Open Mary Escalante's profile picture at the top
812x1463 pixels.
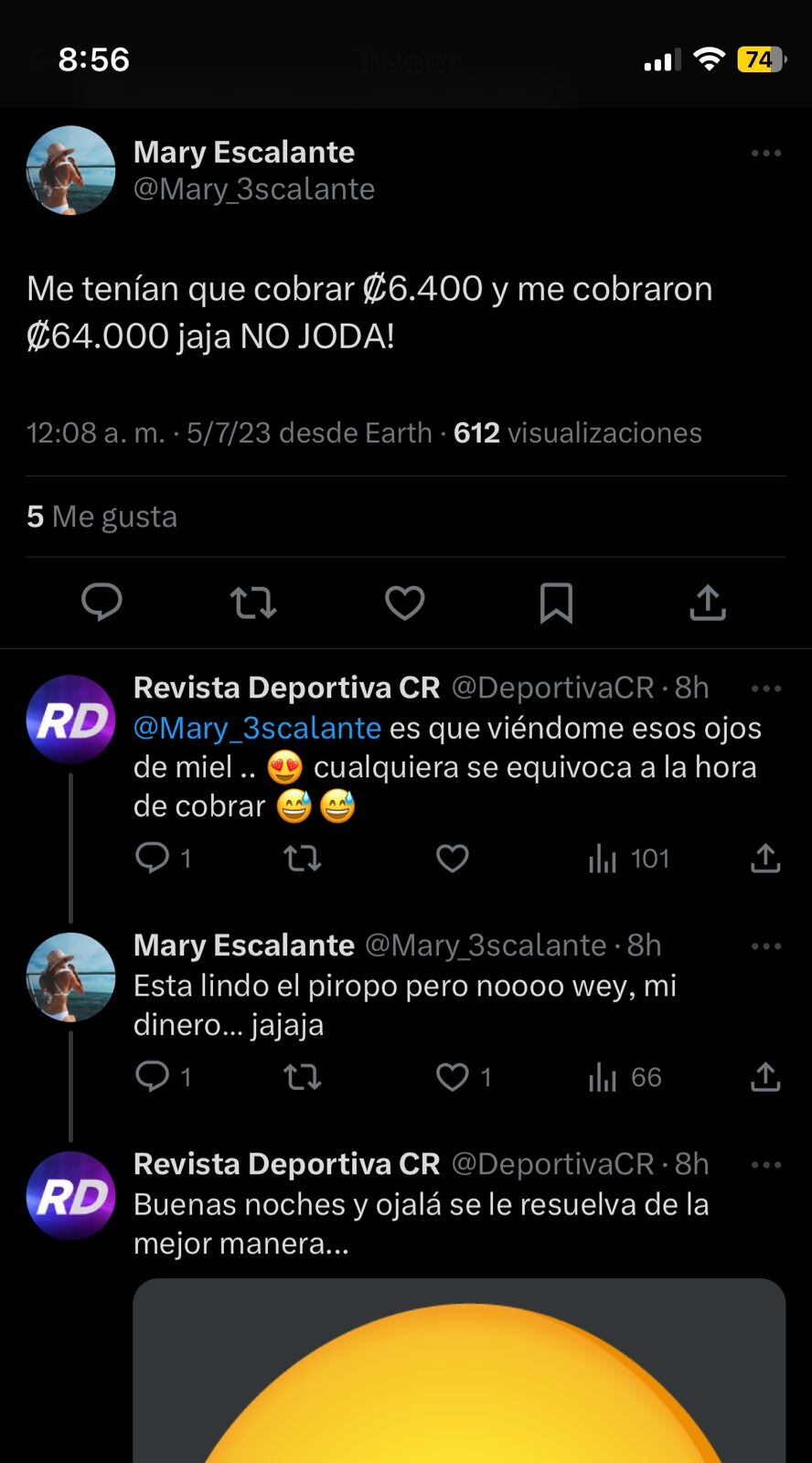coord(70,171)
